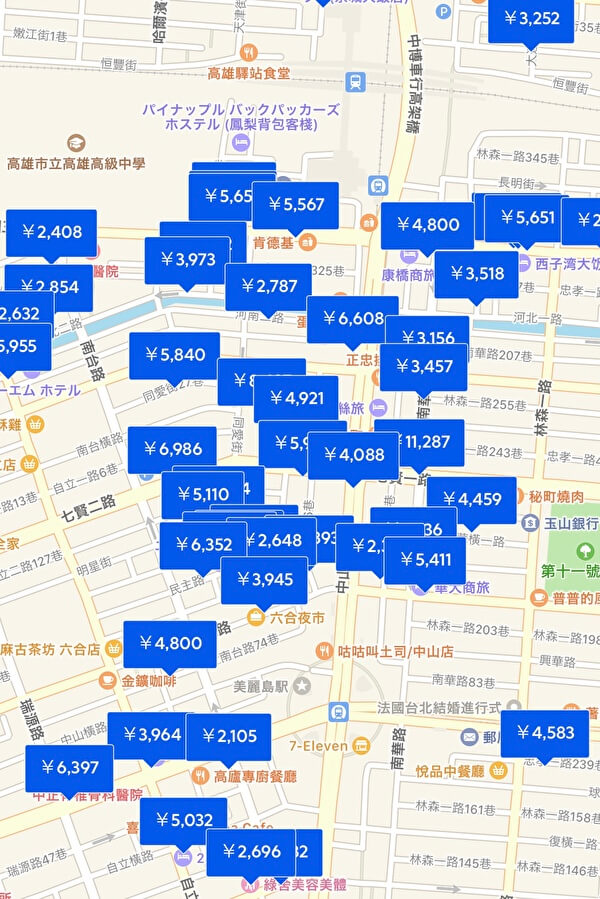Open the ¥5,567 price pin
The width and height of the screenshot is (600, 899).
click(295, 205)
